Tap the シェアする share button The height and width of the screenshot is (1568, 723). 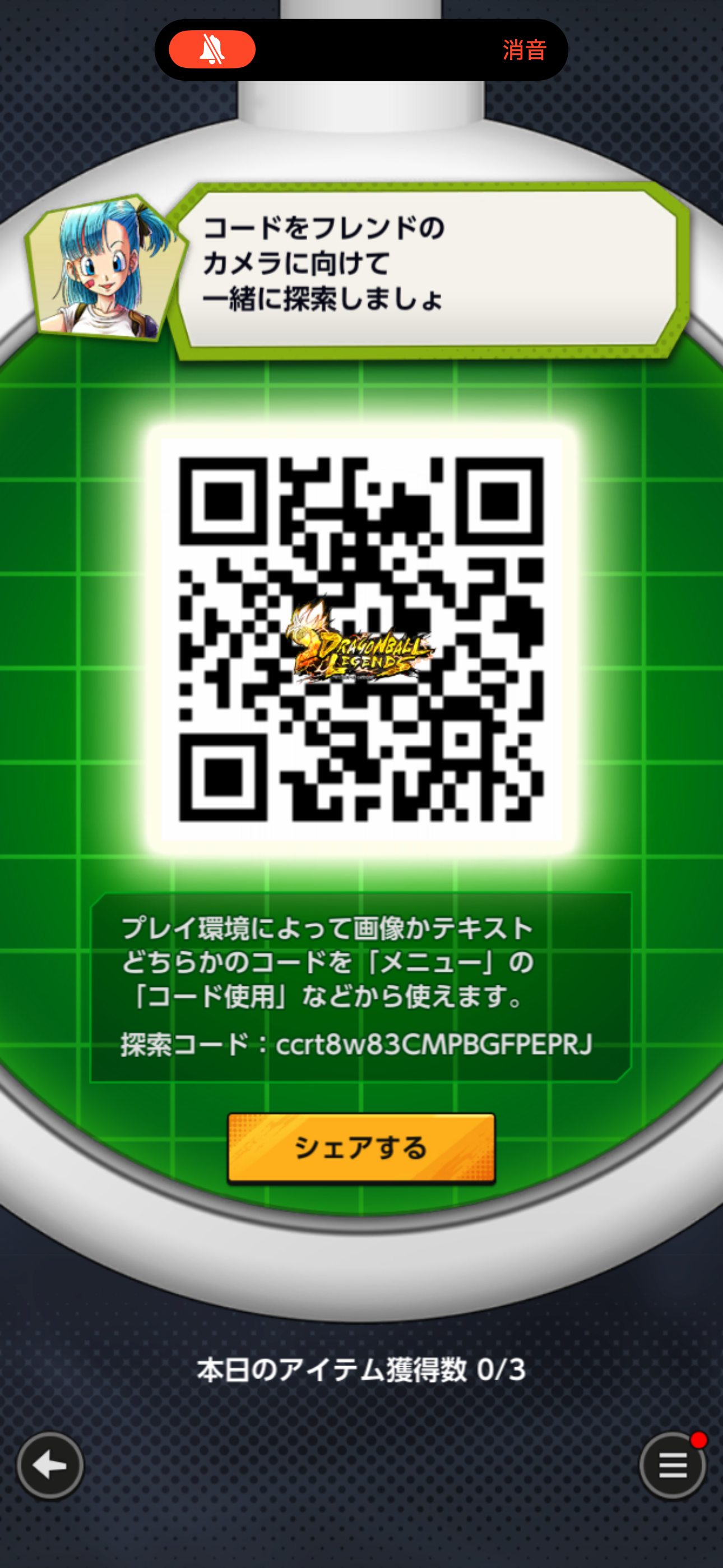click(x=361, y=1148)
